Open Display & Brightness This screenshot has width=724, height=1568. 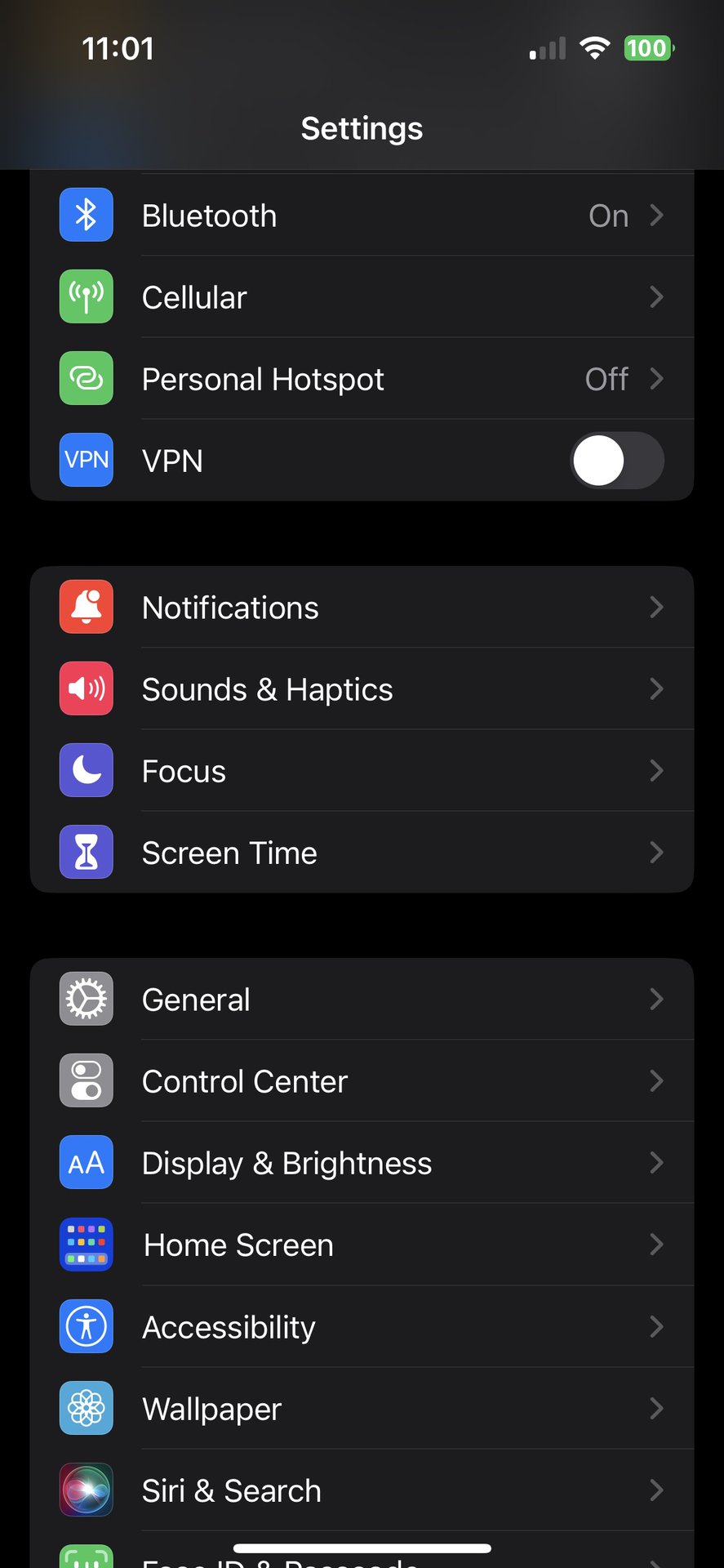[362, 1163]
